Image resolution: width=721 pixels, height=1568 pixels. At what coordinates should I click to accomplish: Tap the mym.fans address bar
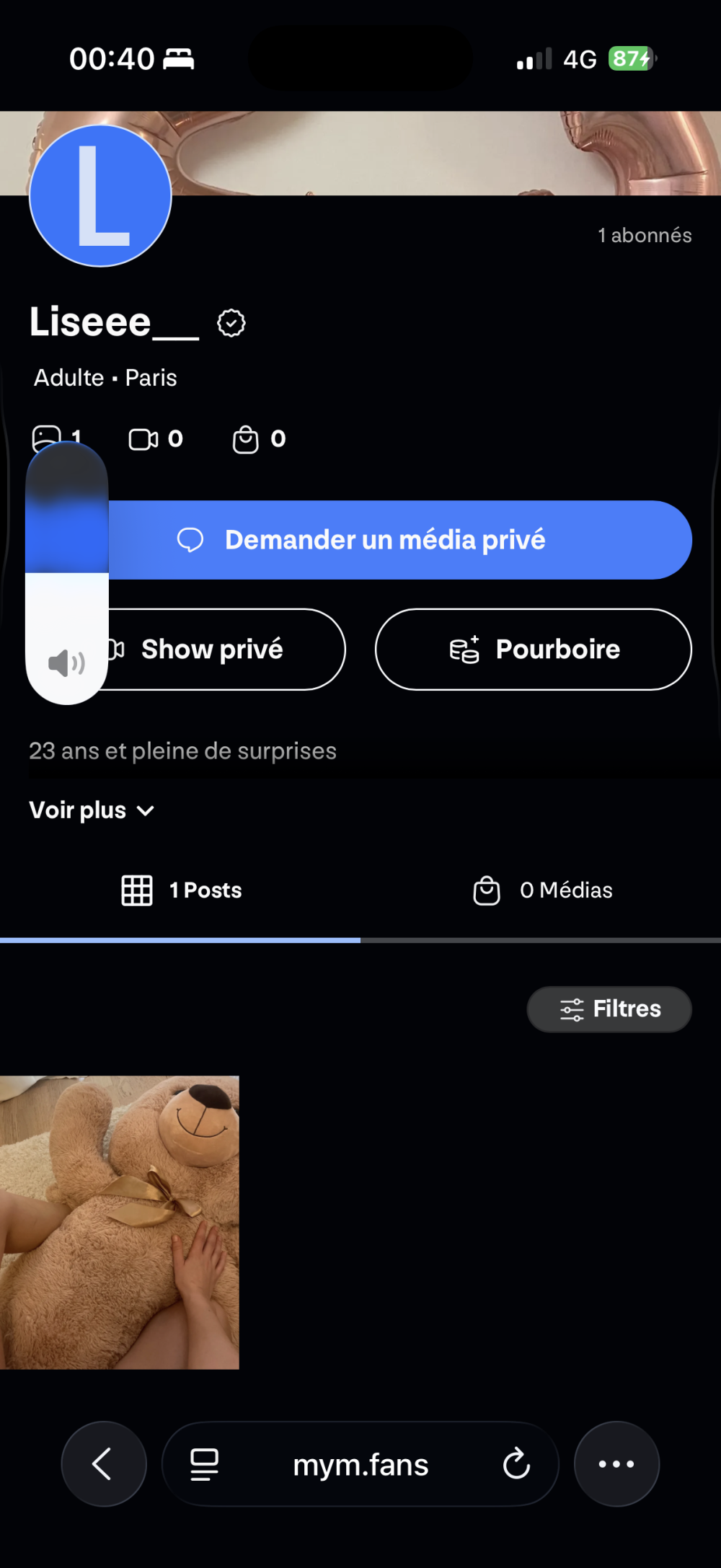360,1465
